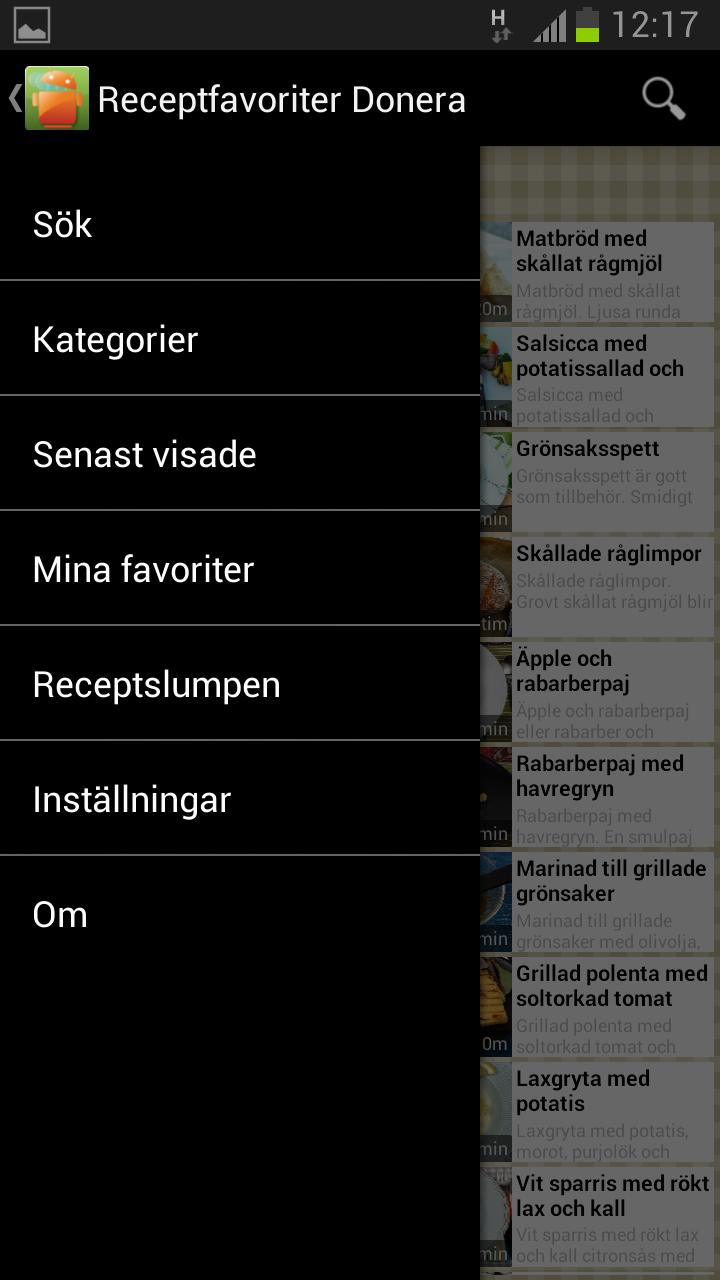
Task: Open Mina favoriter from the menu
Action: (x=240, y=569)
